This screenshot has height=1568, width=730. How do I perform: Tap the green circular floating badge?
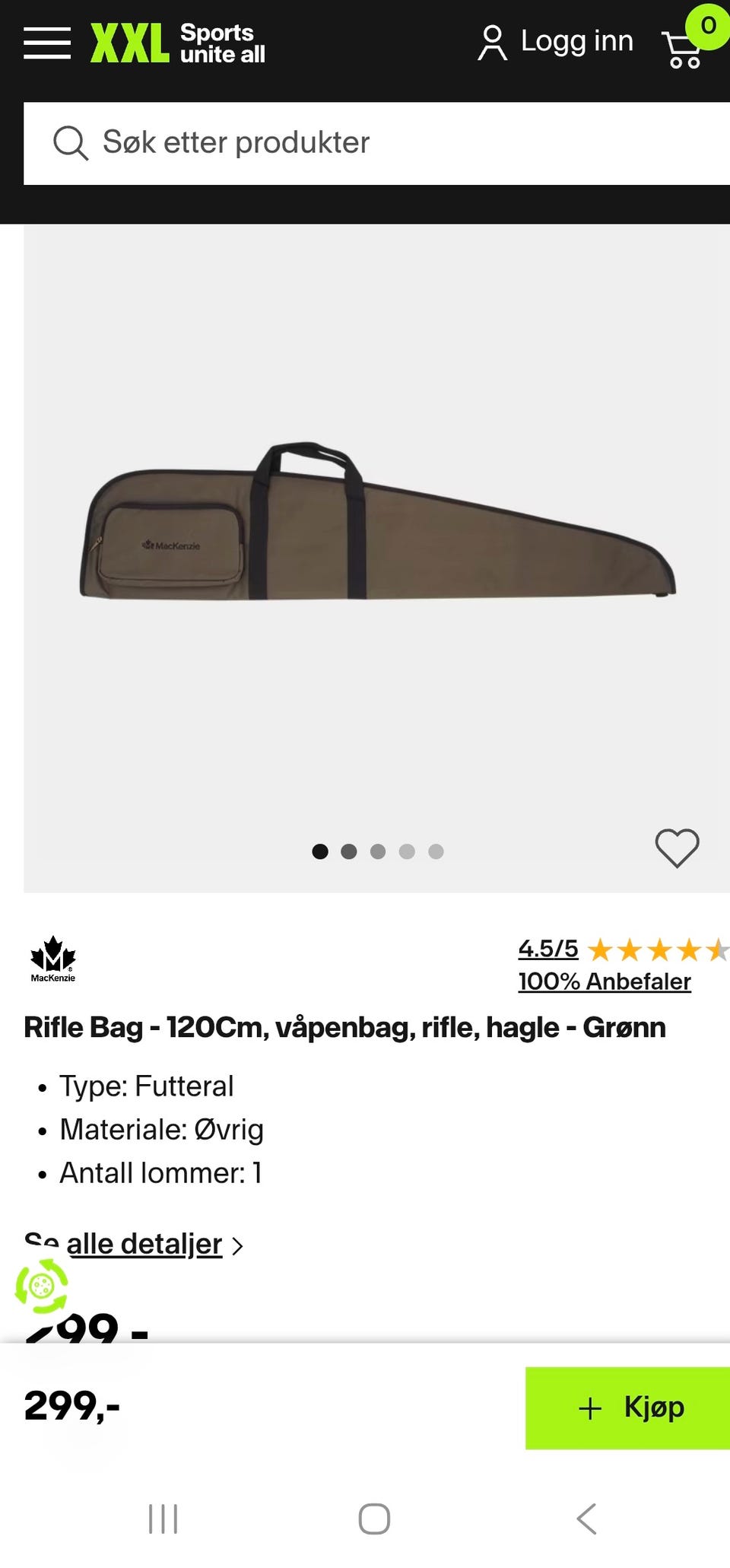click(x=42, y=1287)
